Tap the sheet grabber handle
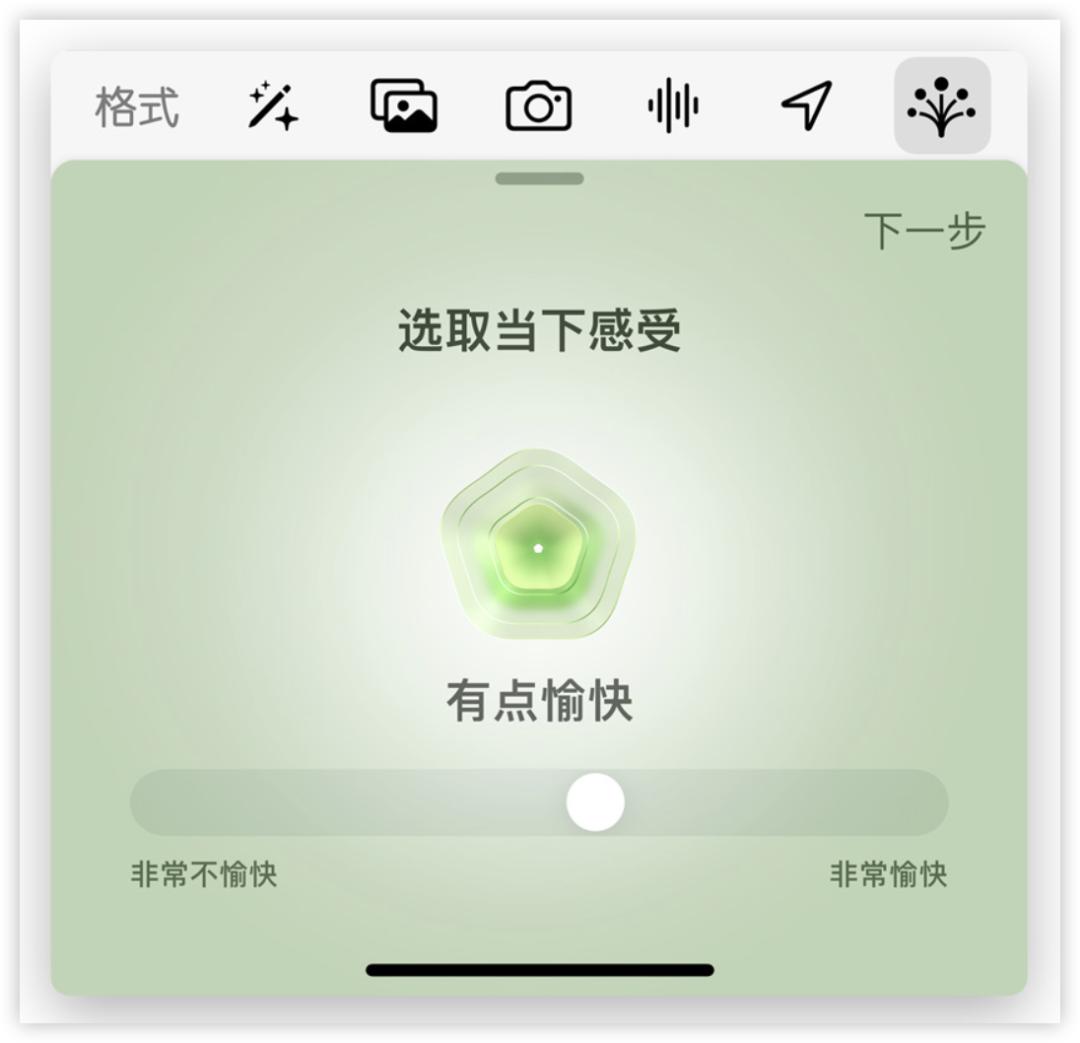 coord(539,179)
